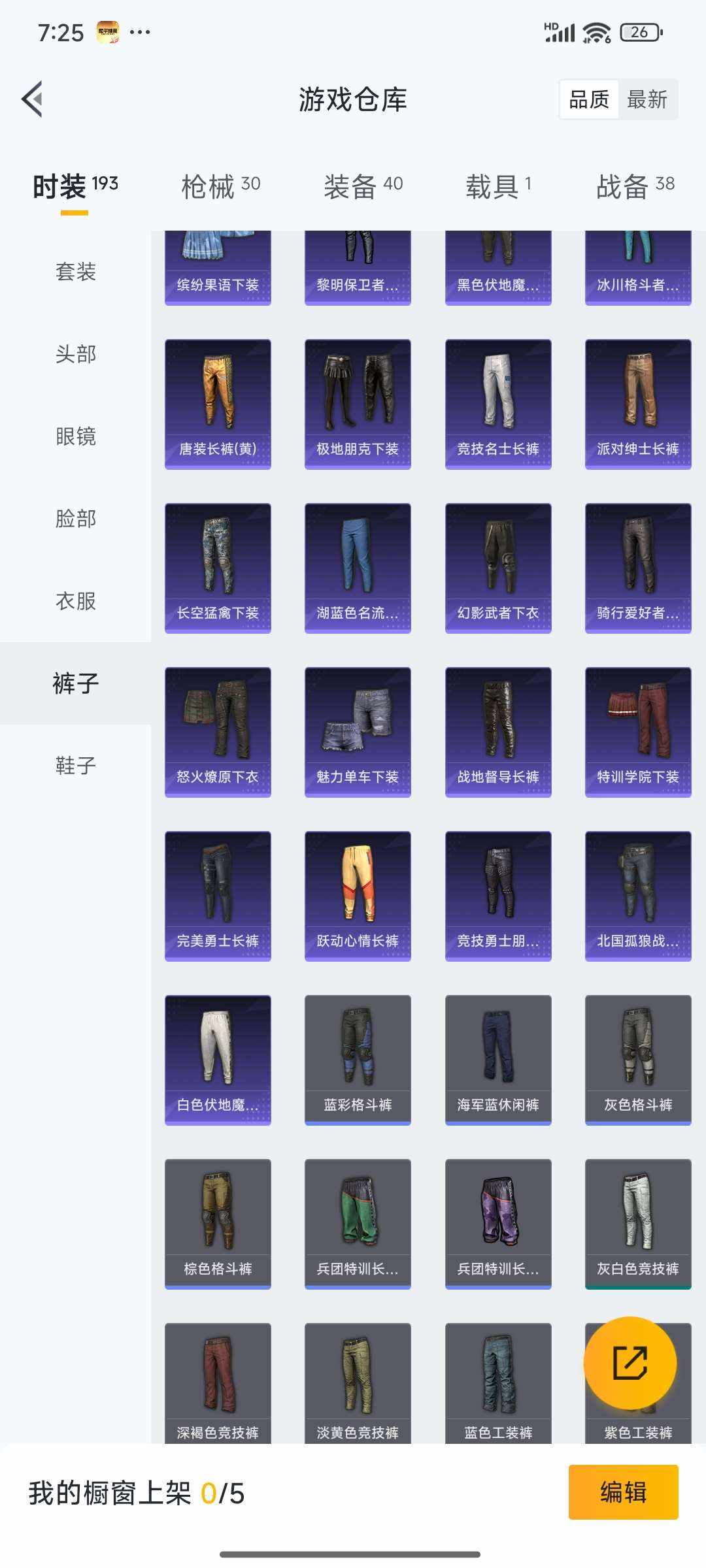Open the 衣服 category list
706x1568 pixels.
[76, 602]
